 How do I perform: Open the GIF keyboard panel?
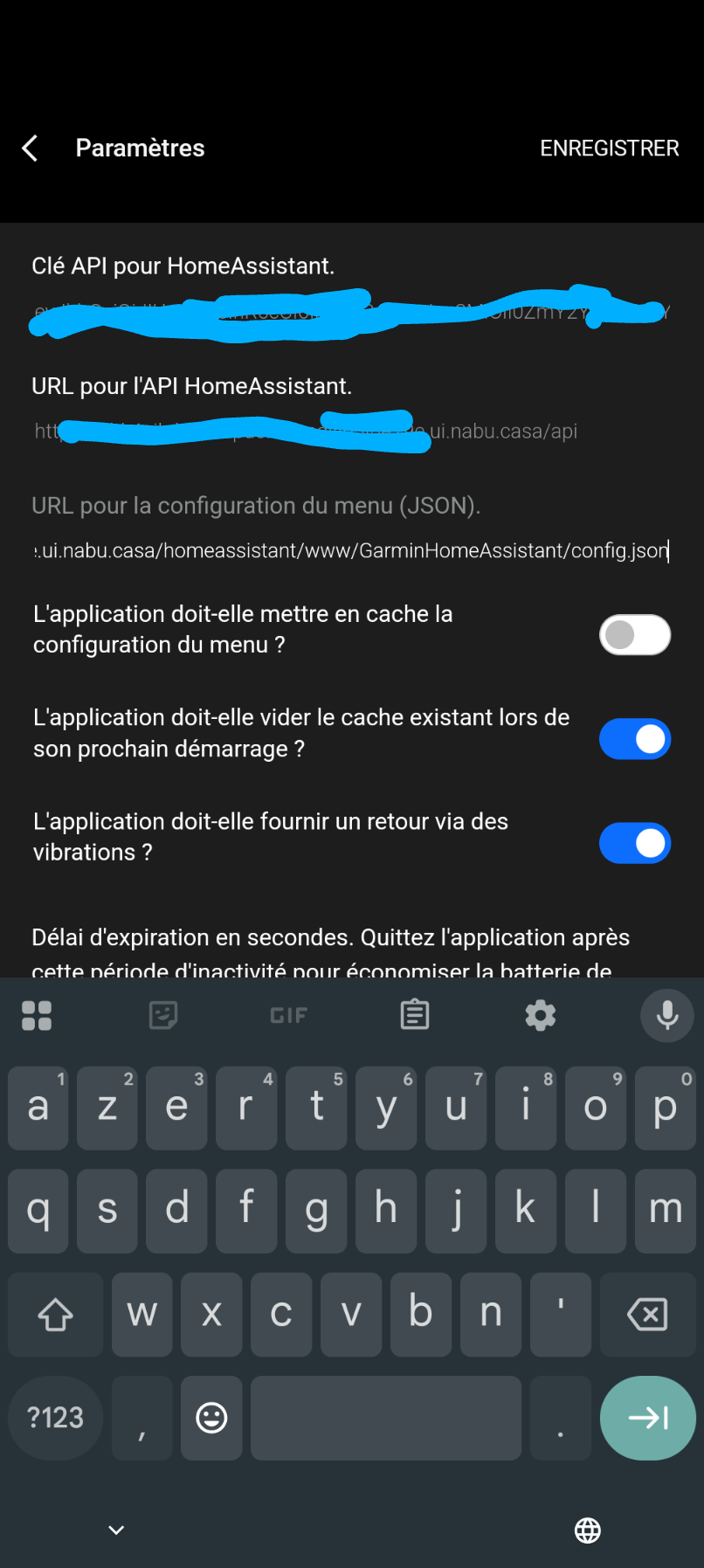pos(289,1015)
